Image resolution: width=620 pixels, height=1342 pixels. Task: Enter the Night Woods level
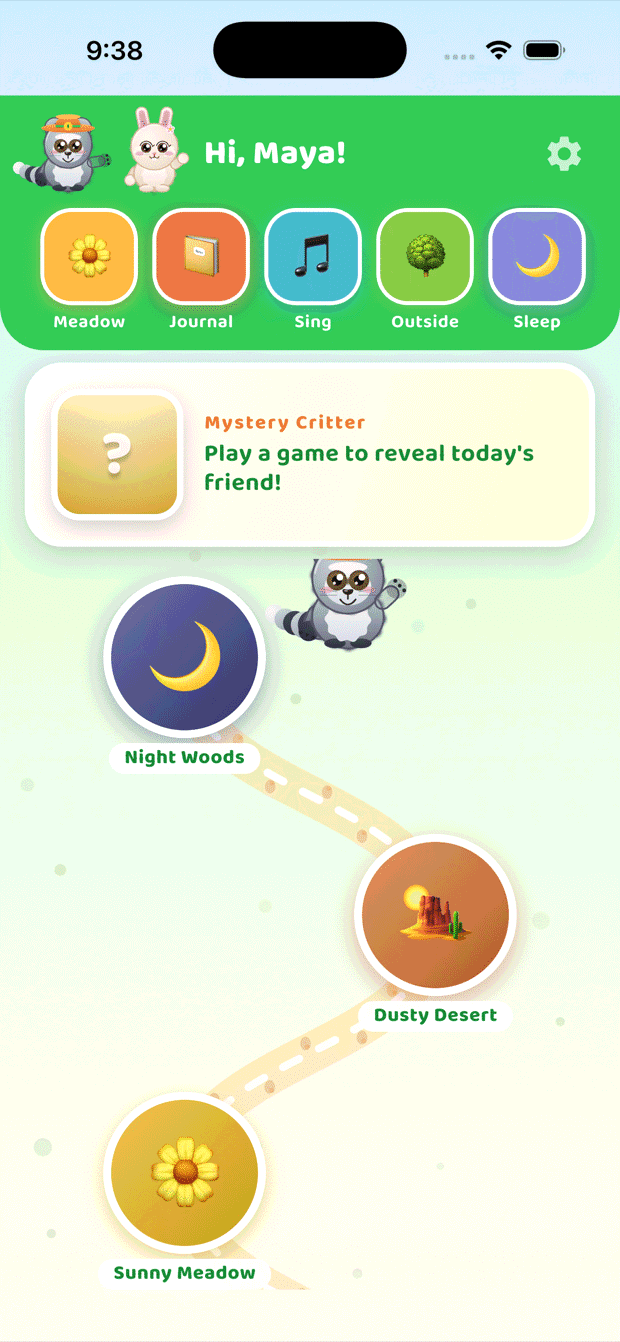(x=184, y=657)
